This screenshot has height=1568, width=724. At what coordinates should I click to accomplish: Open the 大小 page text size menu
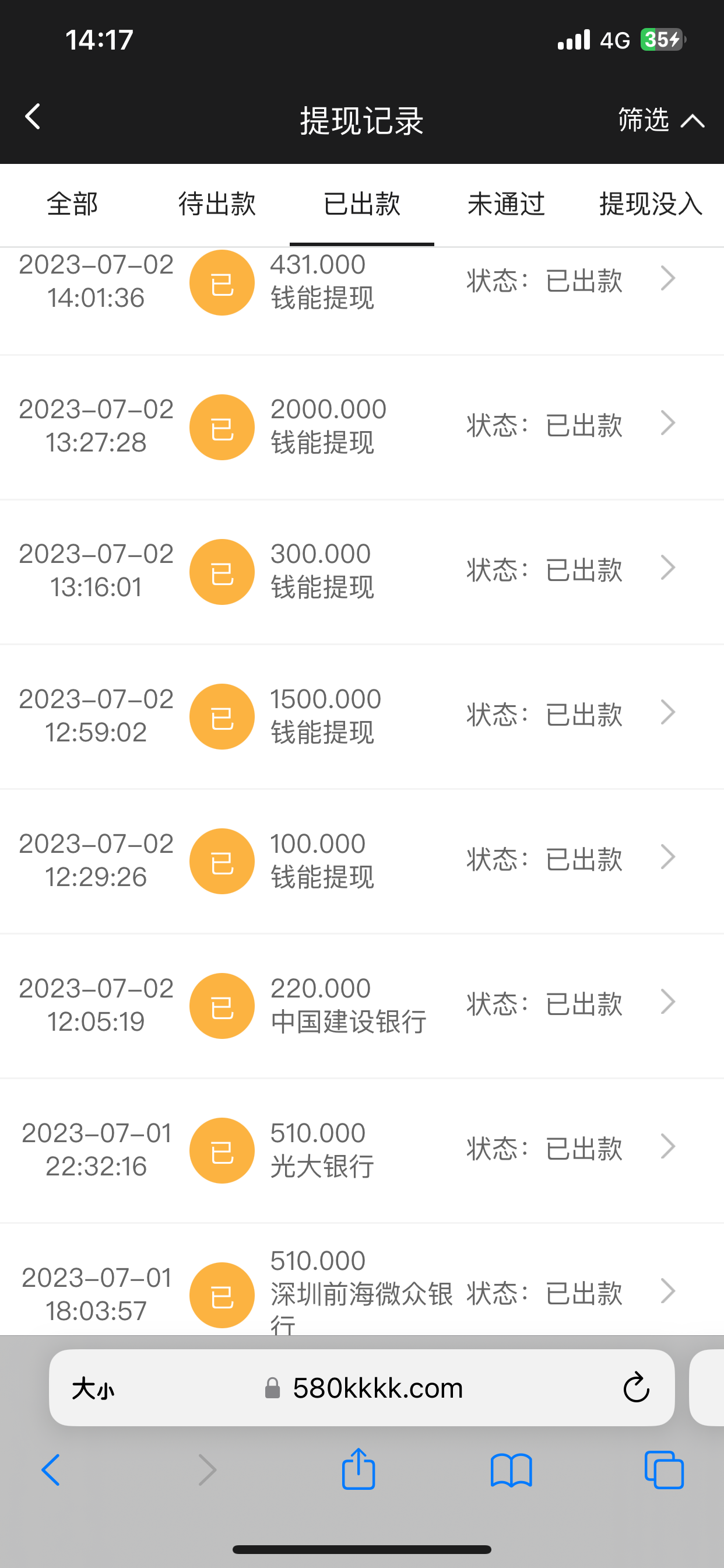pyautogui.click(x=93, y=1389)
